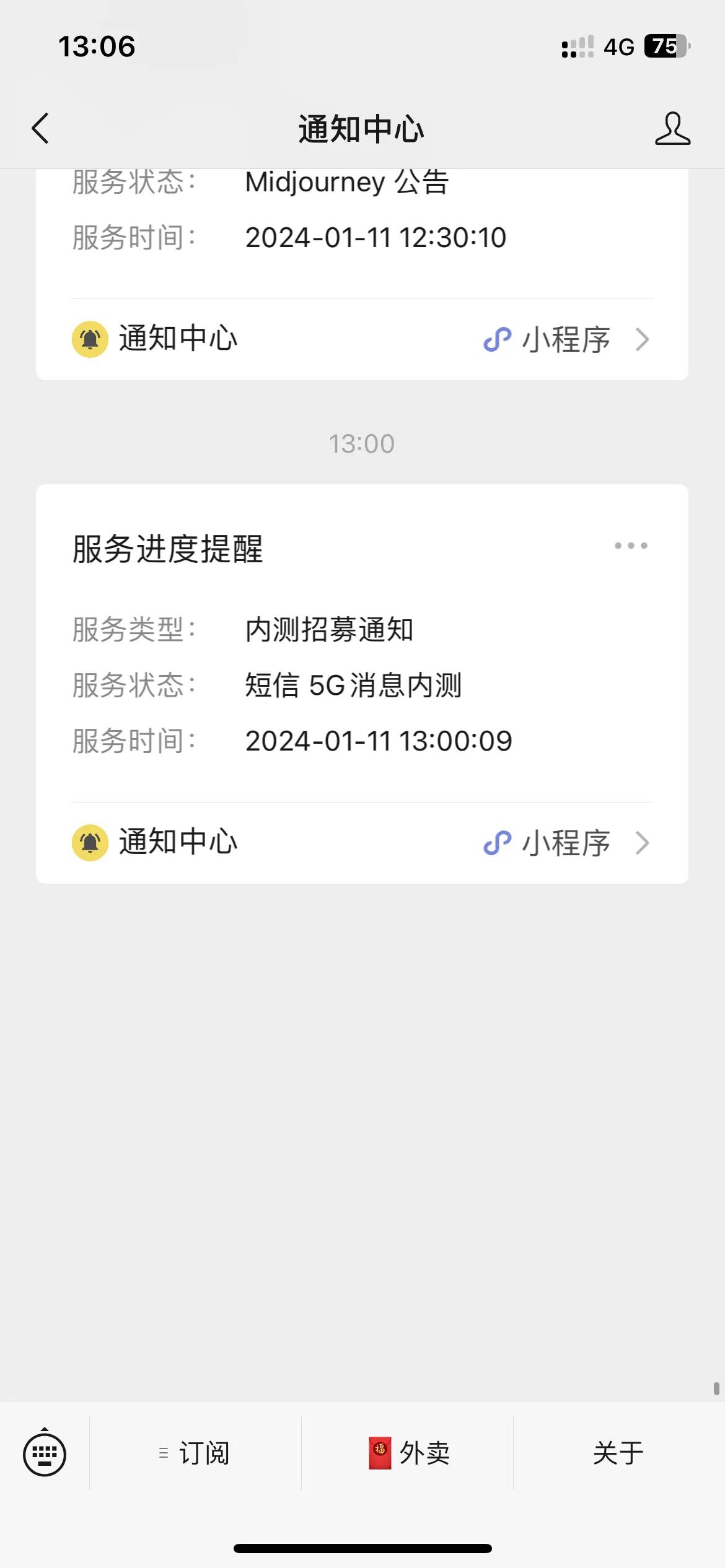Open 小程序 link under 内测招募通知 card
This screenshot has width=725, height=1568.
tap(566, 843)
